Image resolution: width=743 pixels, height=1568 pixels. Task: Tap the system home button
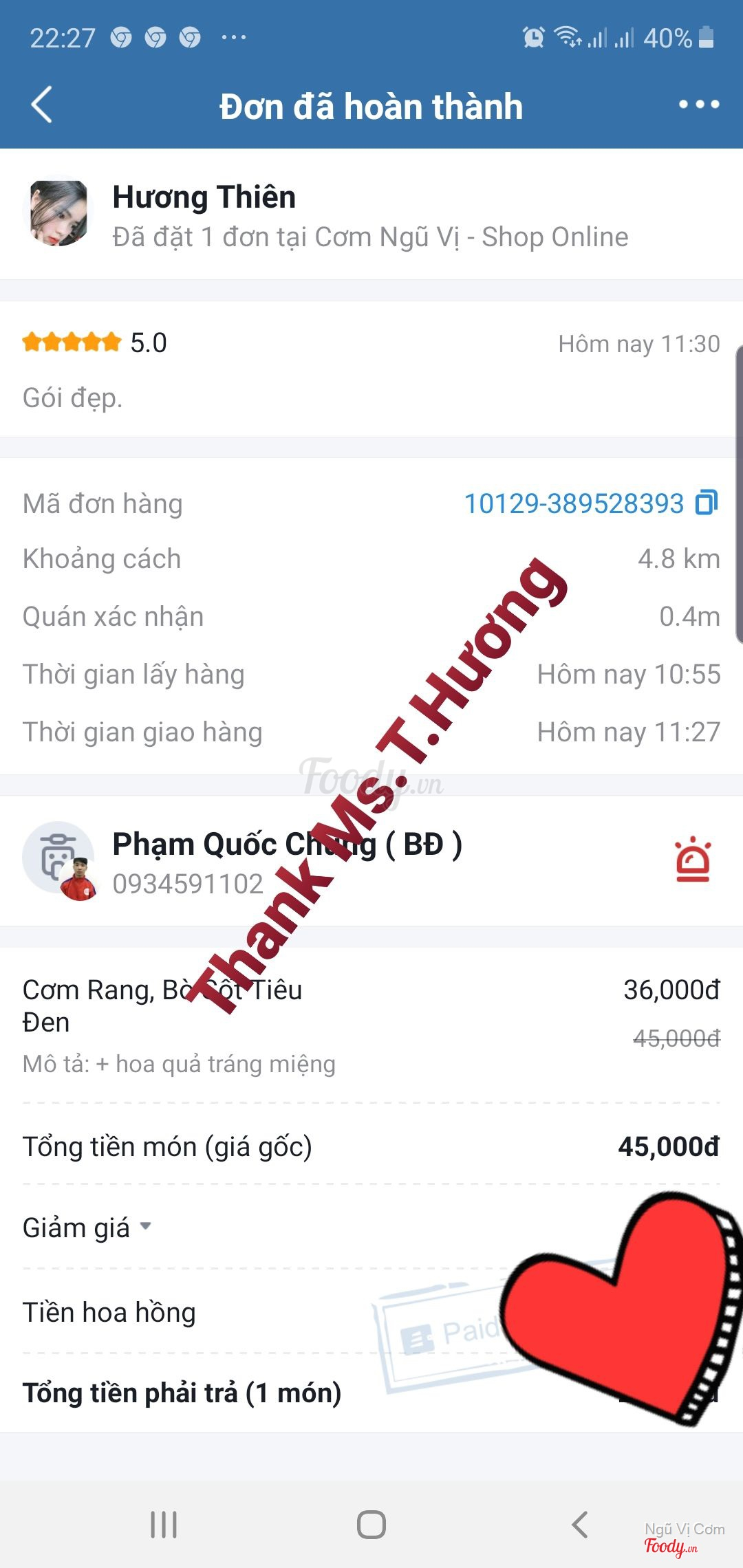click(x=371, y=1524)
